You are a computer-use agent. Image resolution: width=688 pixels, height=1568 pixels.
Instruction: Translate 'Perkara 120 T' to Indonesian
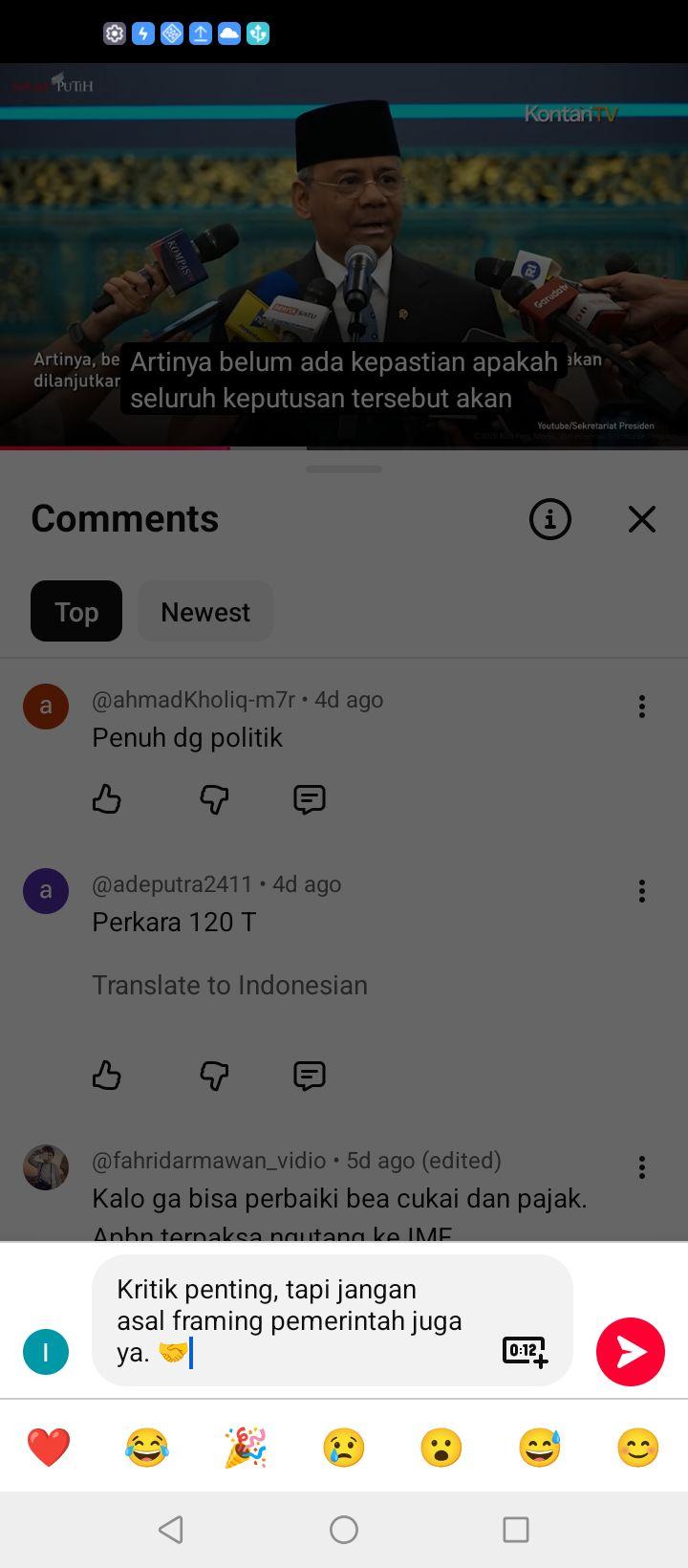(229, 985)
